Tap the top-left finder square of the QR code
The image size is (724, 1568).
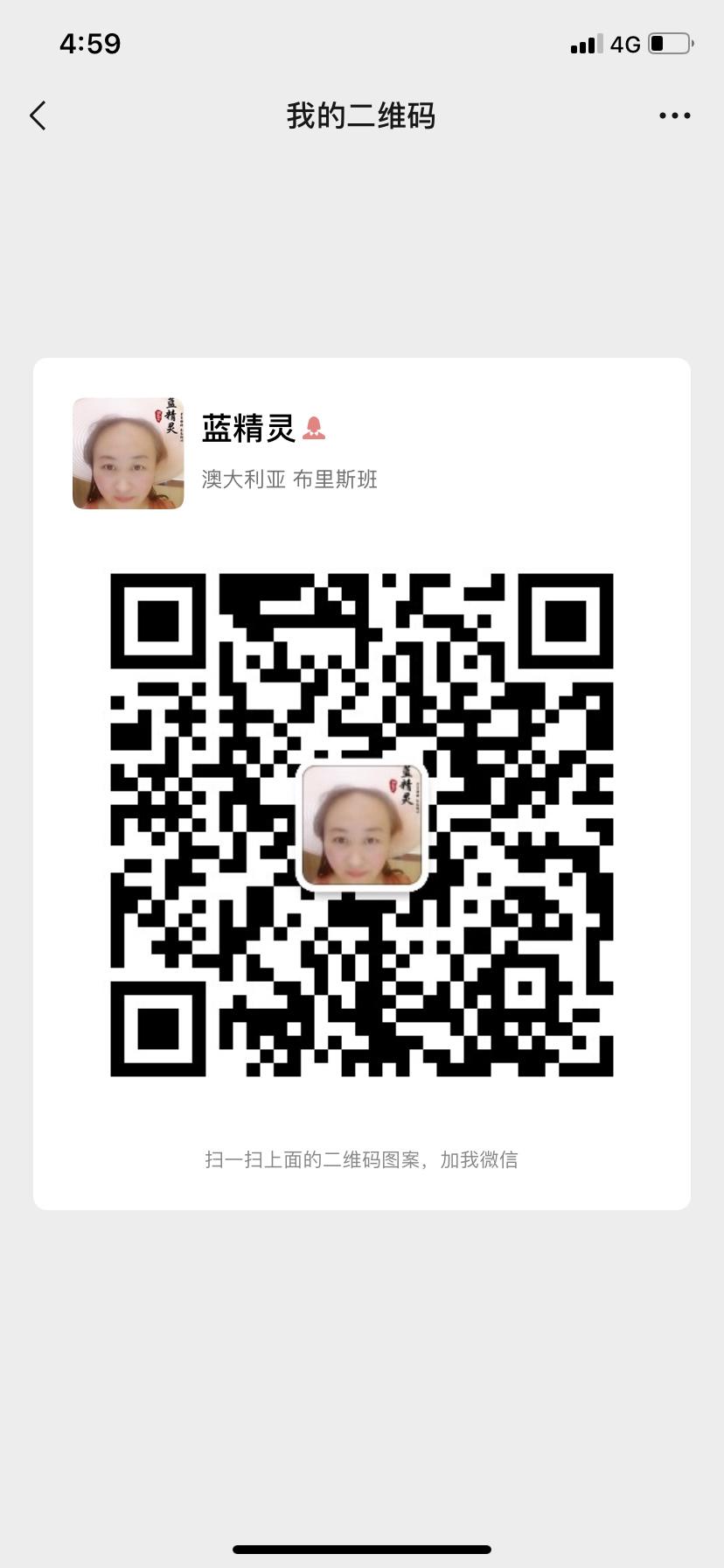pos(157,621)
